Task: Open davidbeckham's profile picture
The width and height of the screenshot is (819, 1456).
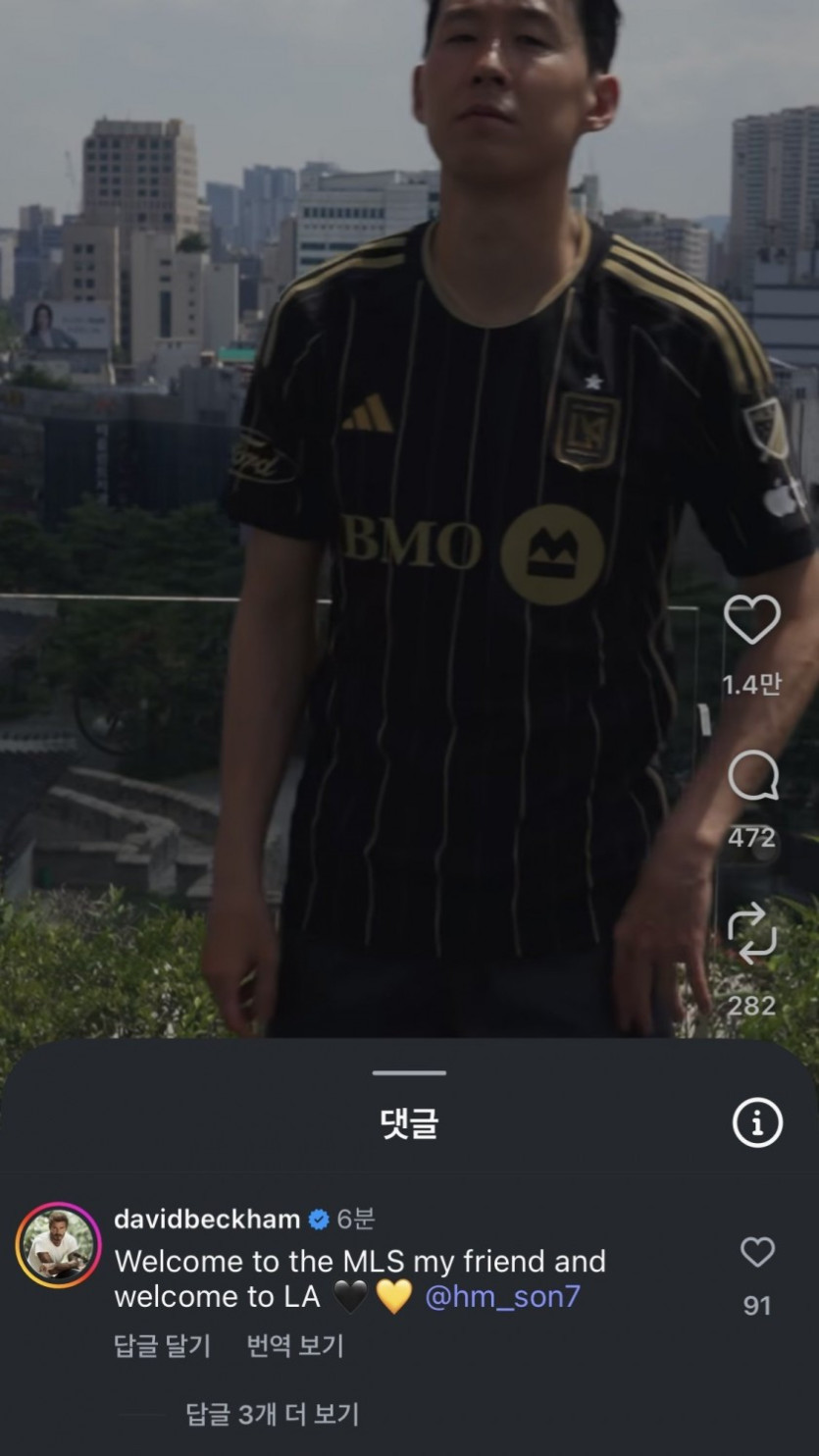Action: click(x=58, y=1245)
